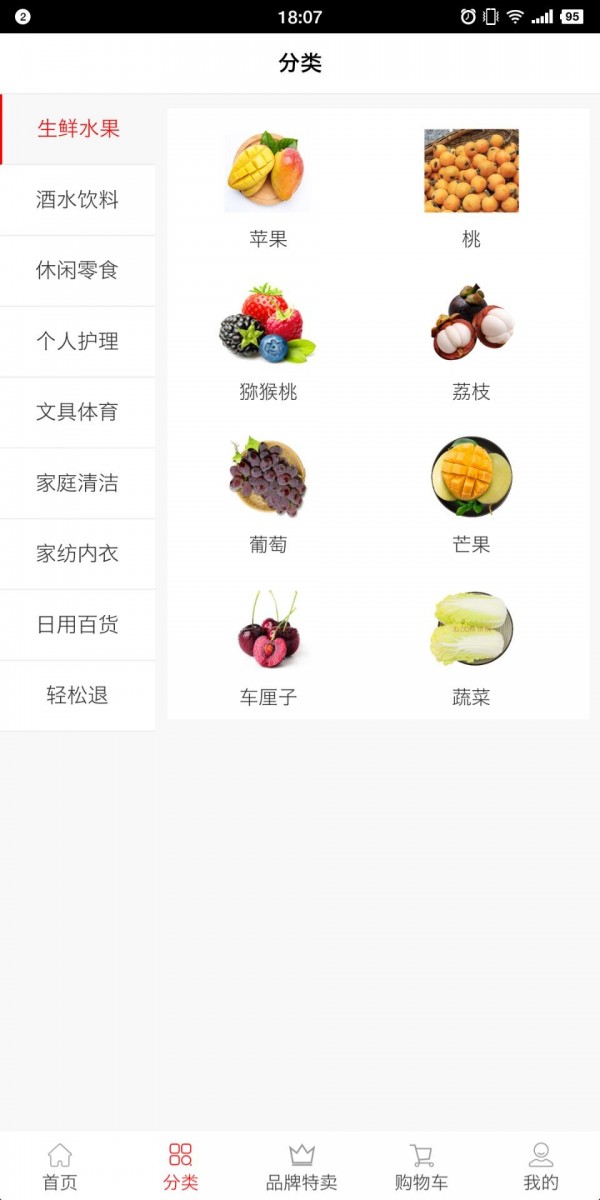The width and height of the screenshot is (600, 1200).
Task: Tap the 轻松退 category
Action: tap(77, 696)
